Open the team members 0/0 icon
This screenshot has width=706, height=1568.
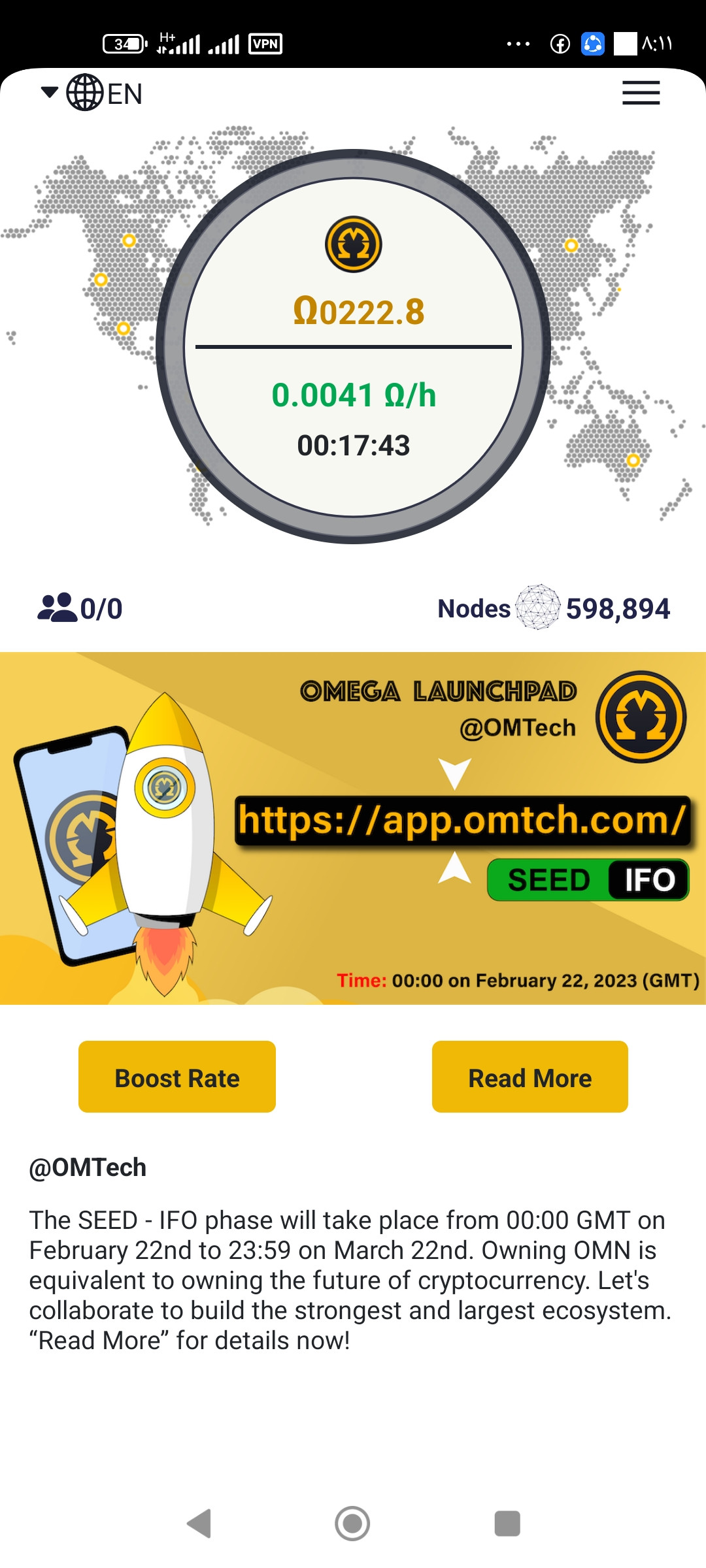(58, 608)
